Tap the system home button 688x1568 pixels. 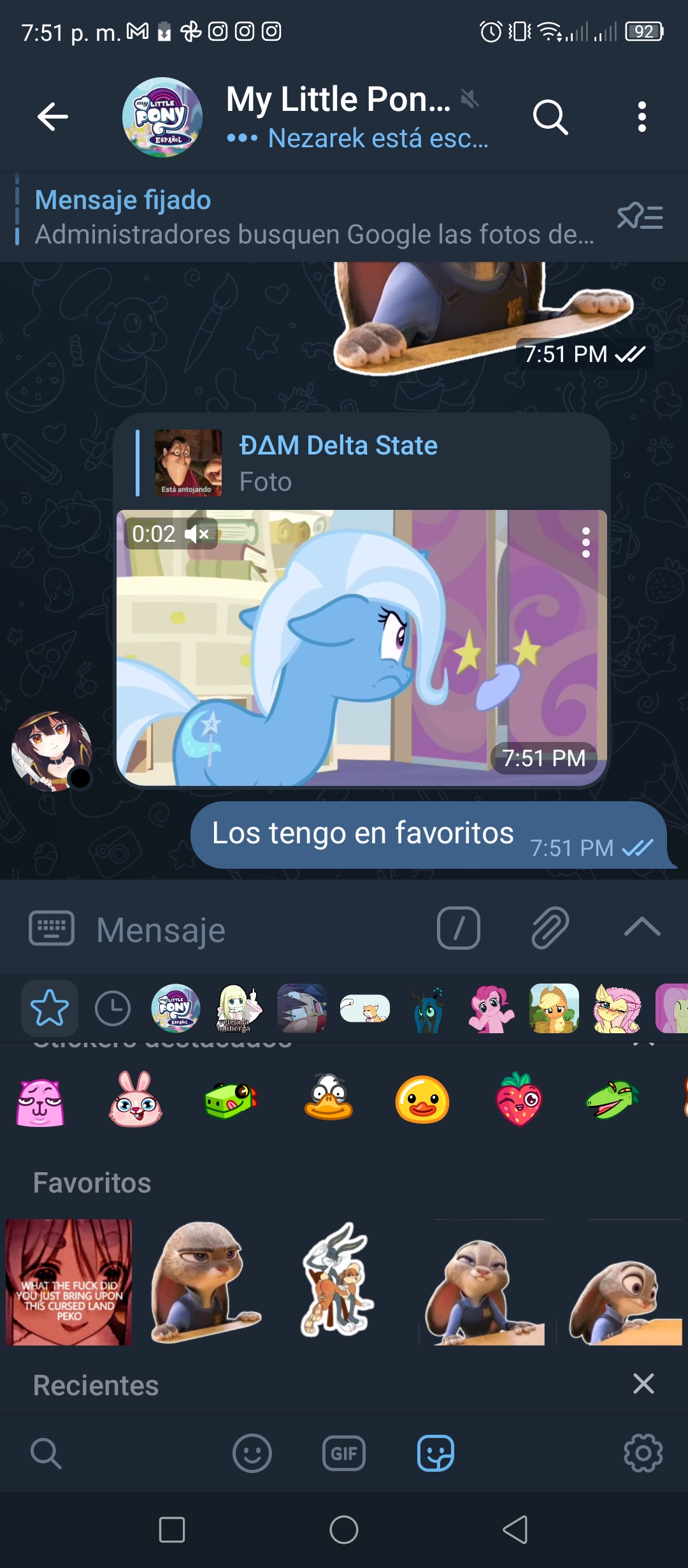pos(344,1530)
